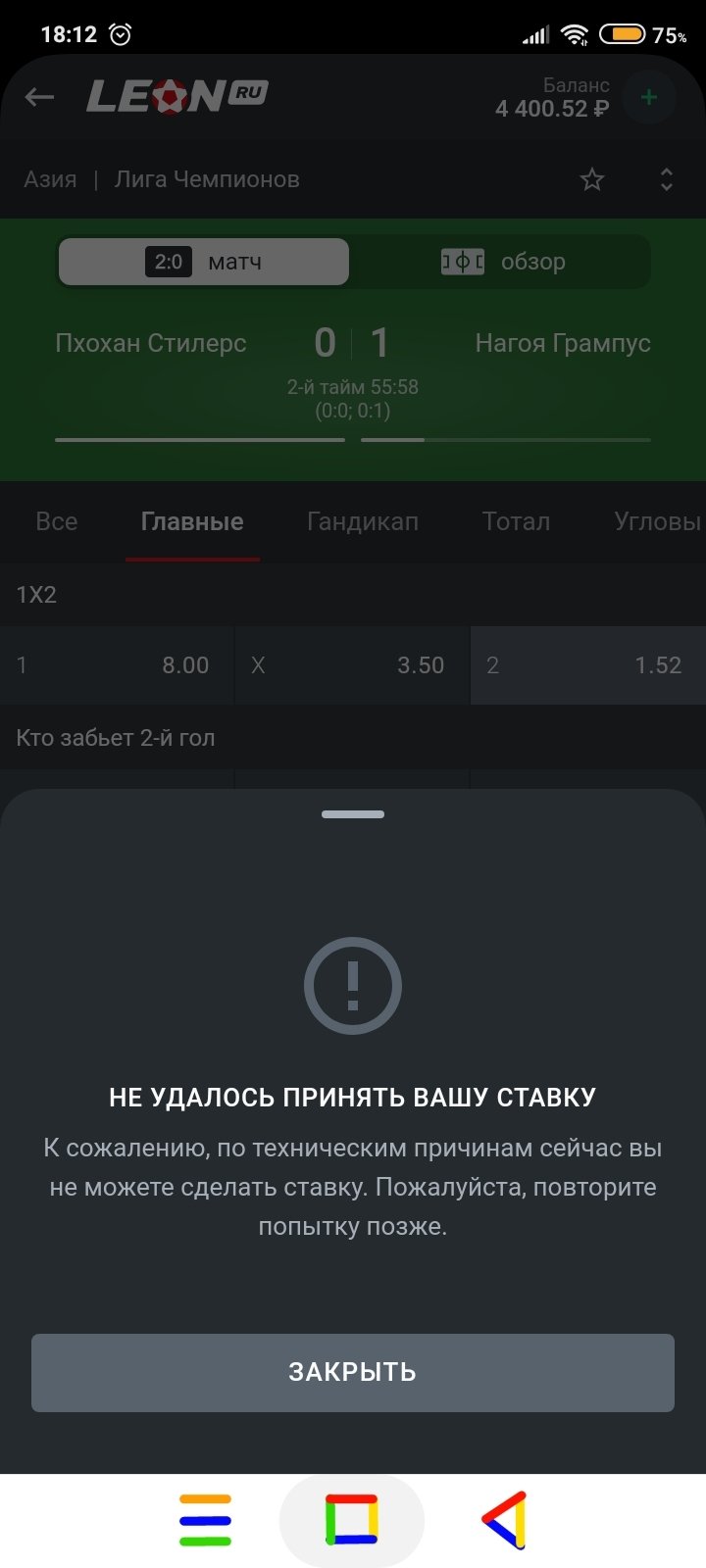Add funds with the green plus button

(648, 97)
